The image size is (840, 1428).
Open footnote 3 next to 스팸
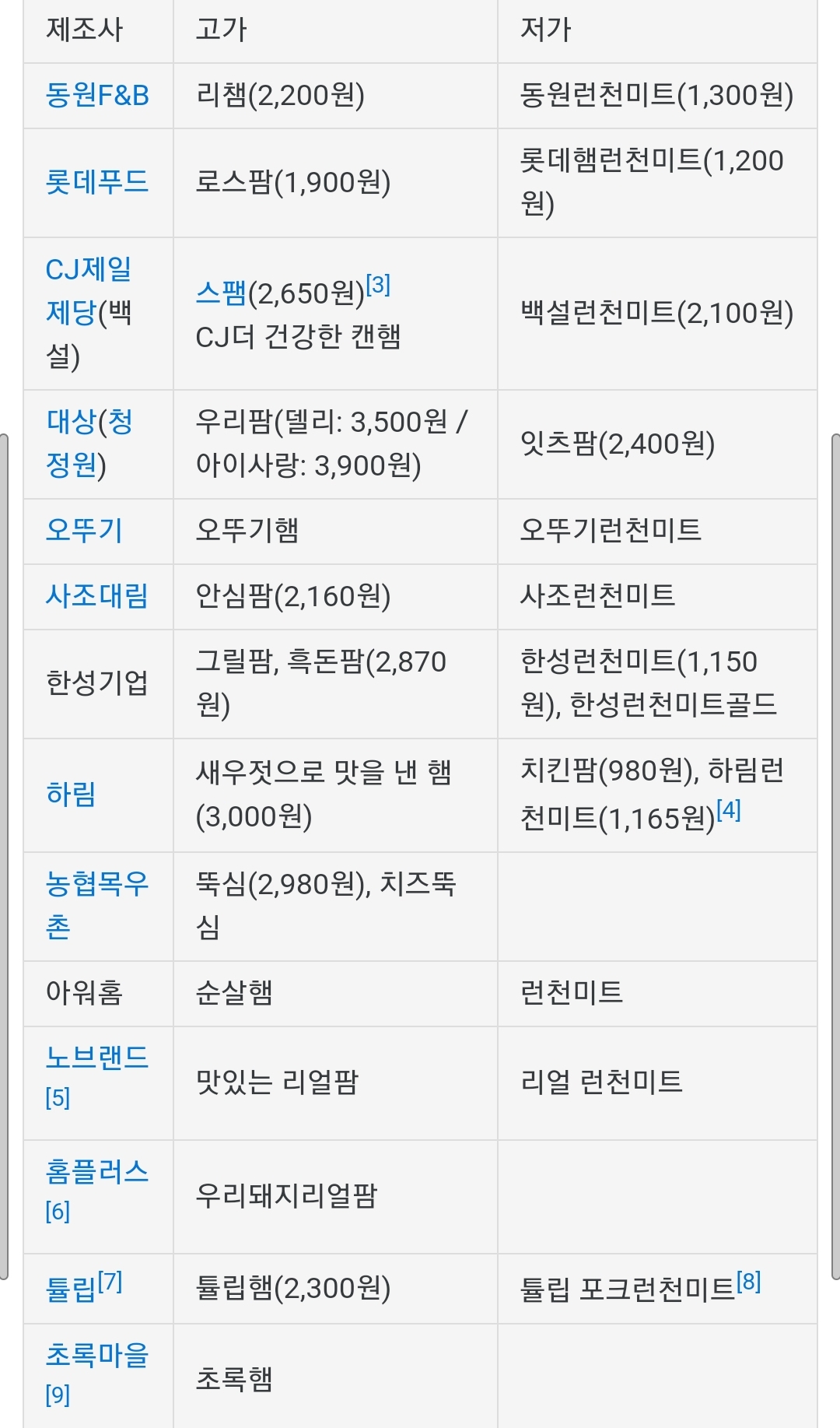click(x=378, y=285)
